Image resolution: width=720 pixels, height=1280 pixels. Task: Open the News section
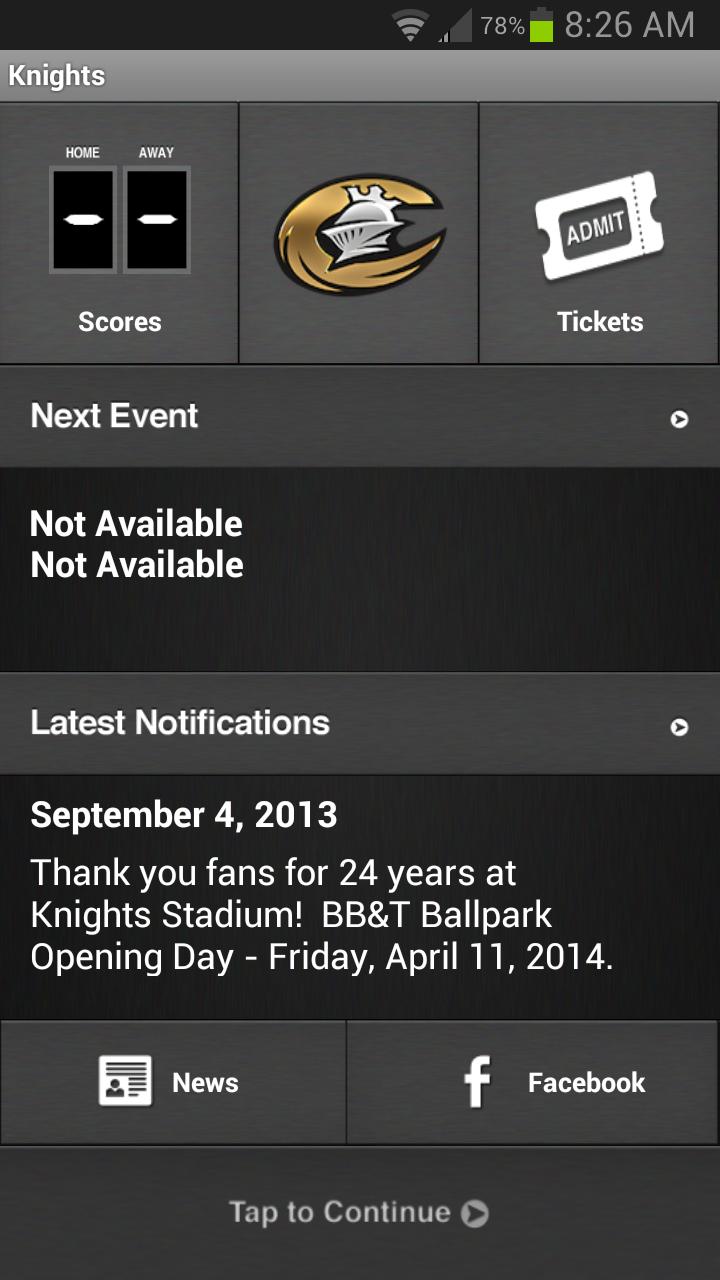coord(172,1082)
